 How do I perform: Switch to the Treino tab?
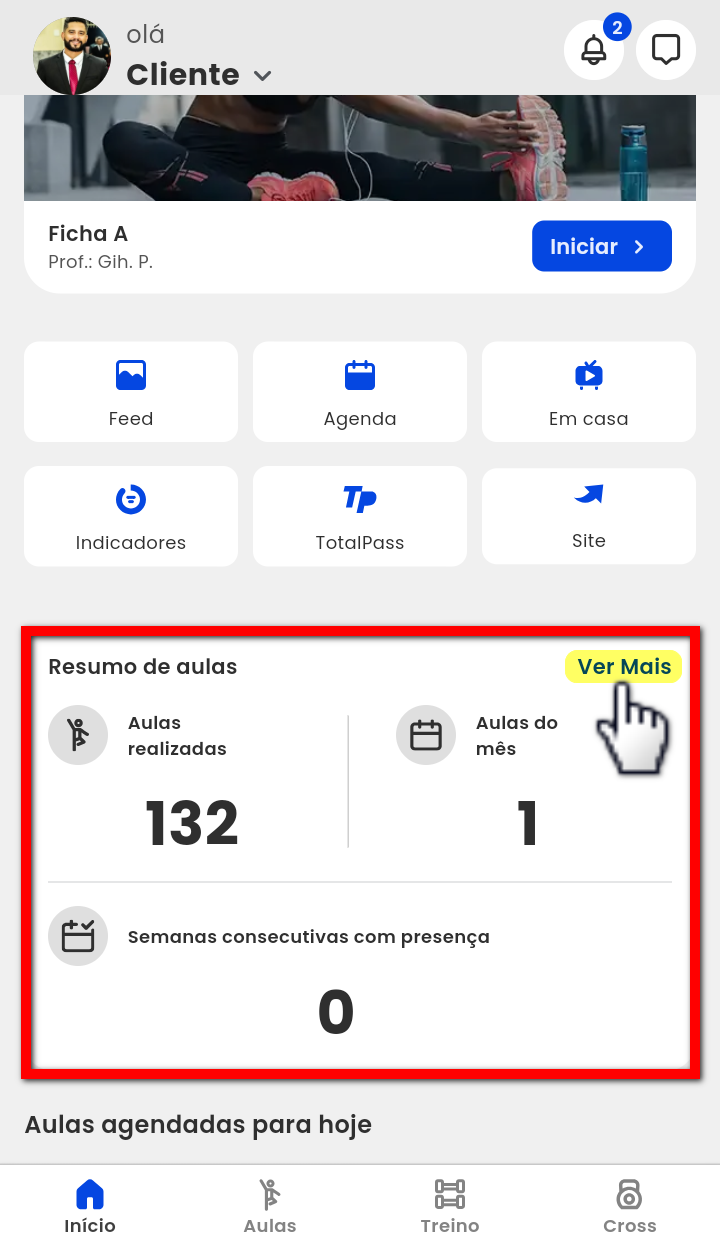coord(450,1207)
